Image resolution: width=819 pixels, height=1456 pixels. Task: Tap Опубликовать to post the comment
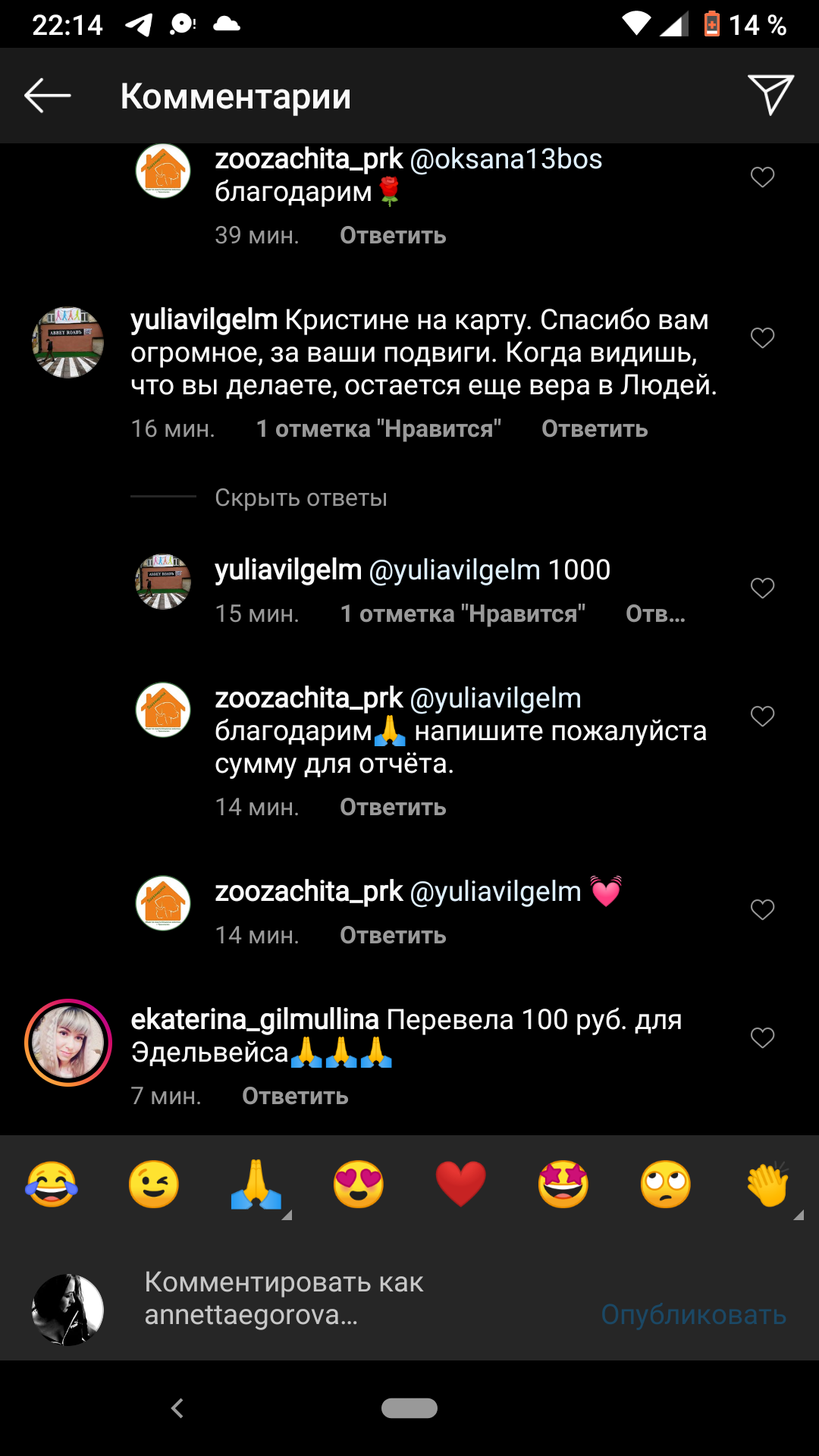click(x=693, y=1314)
